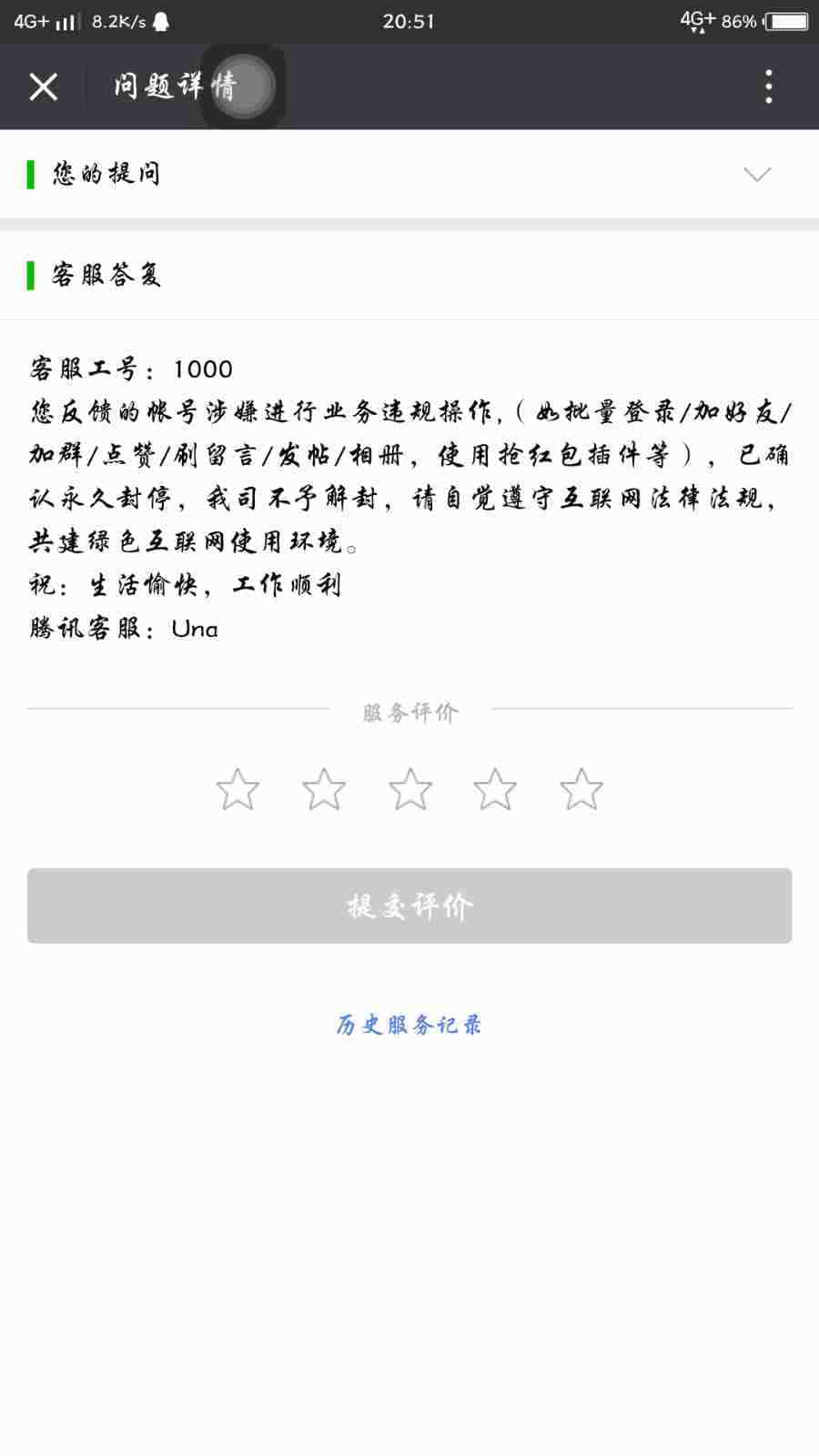
Task: Select the middle rating star
Action: [409, 788]
